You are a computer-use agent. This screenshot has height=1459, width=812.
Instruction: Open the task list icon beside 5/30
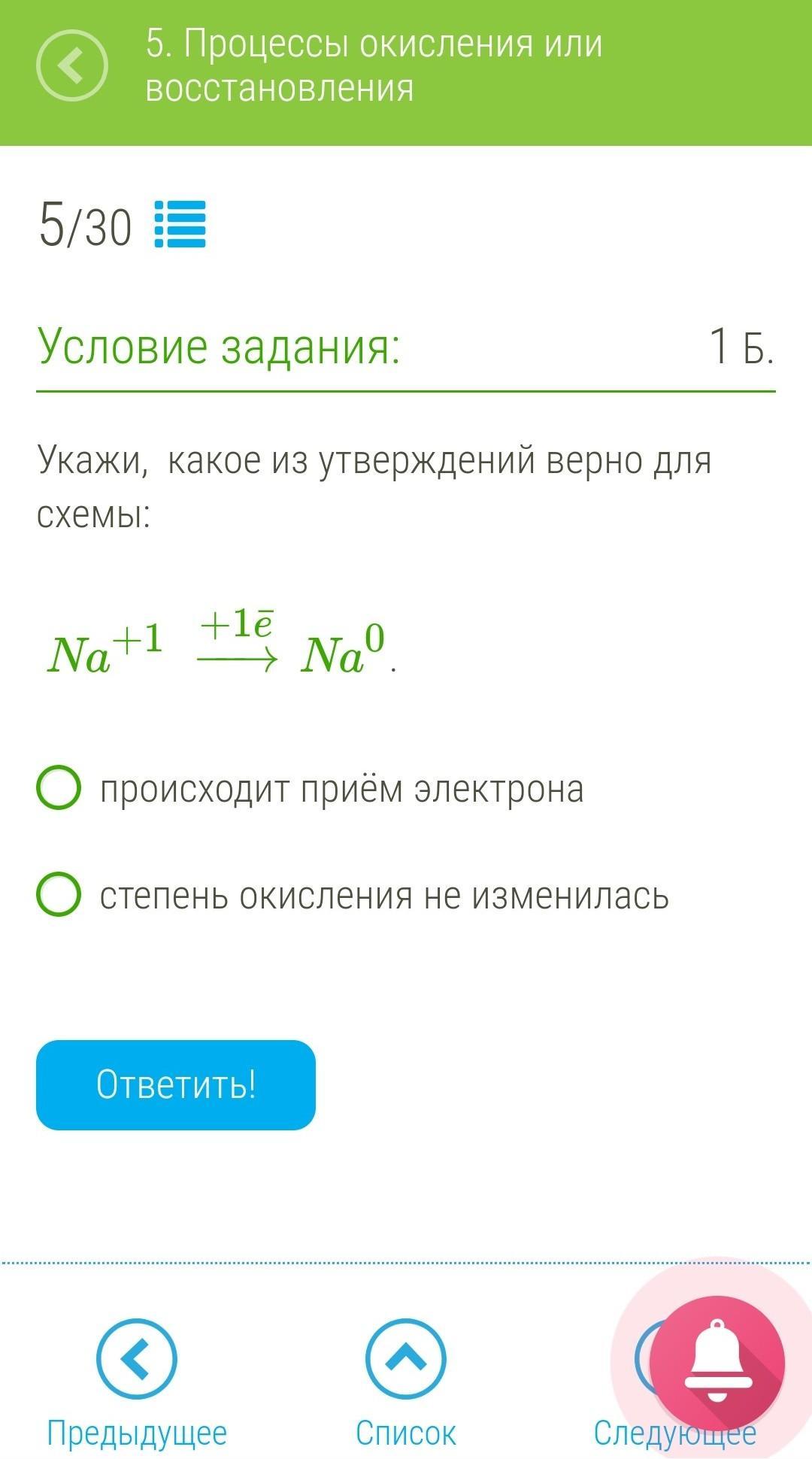[x=180, y=224]
